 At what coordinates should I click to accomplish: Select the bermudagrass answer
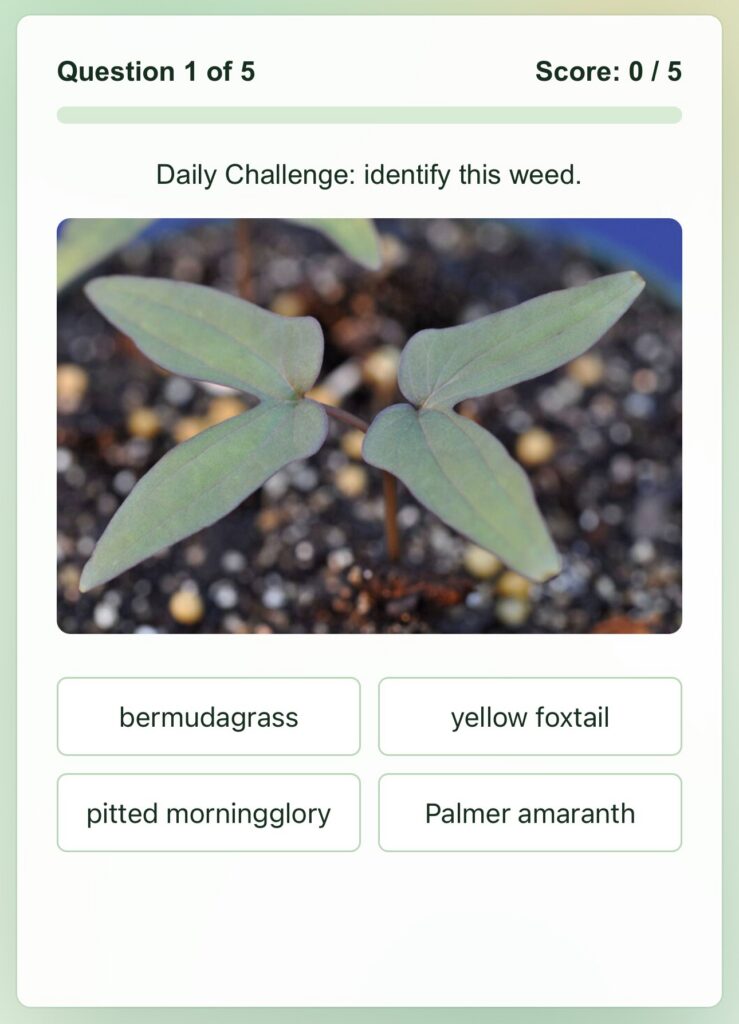[x=208, y=716]
